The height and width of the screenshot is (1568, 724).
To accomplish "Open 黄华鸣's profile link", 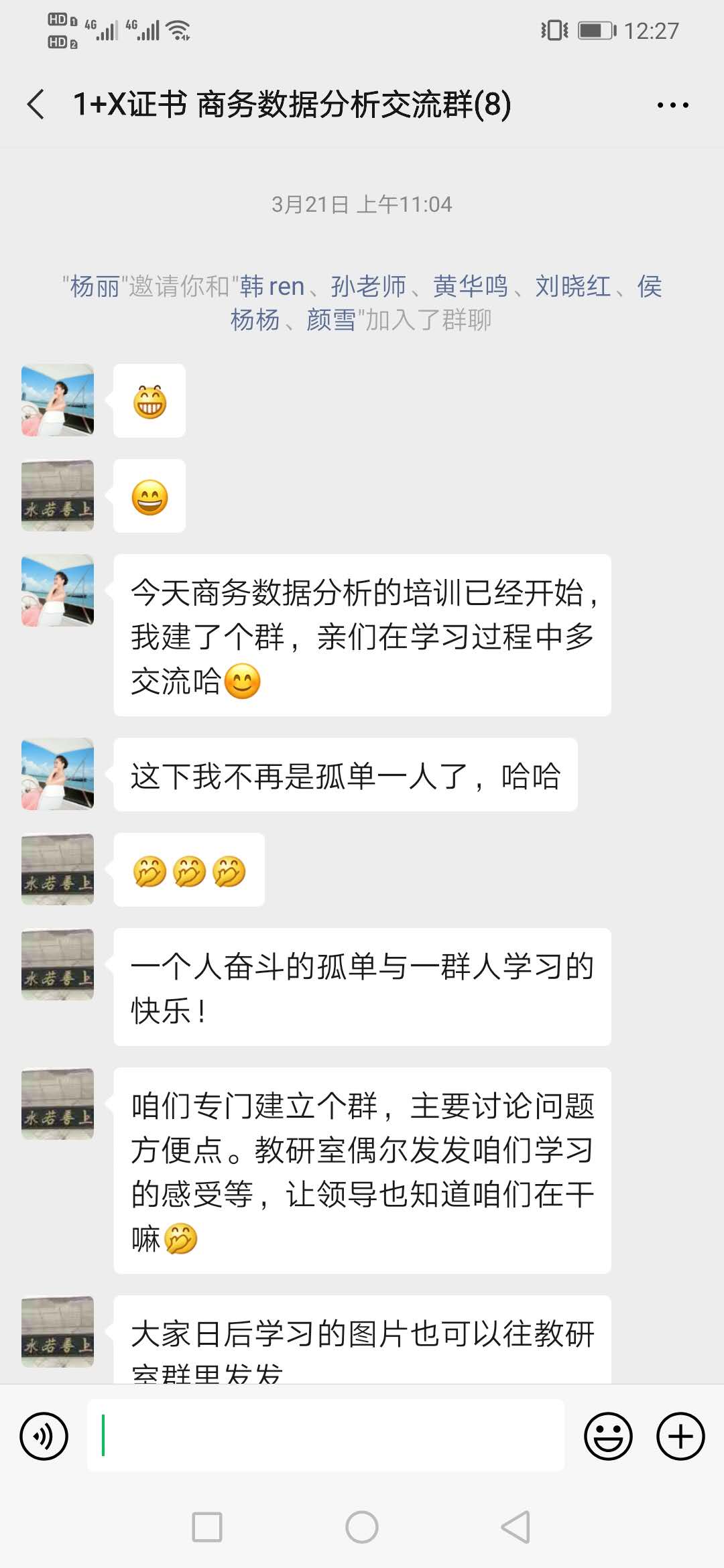I will point(471,287).
